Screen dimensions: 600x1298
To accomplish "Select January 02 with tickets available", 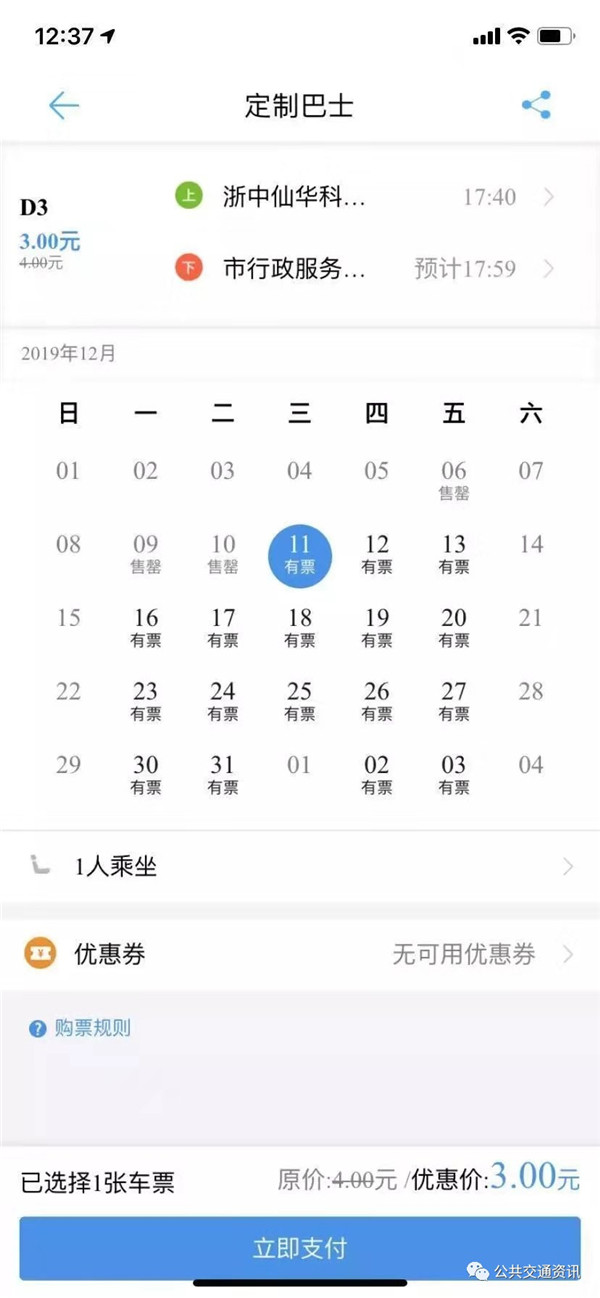I will (376, 774).
